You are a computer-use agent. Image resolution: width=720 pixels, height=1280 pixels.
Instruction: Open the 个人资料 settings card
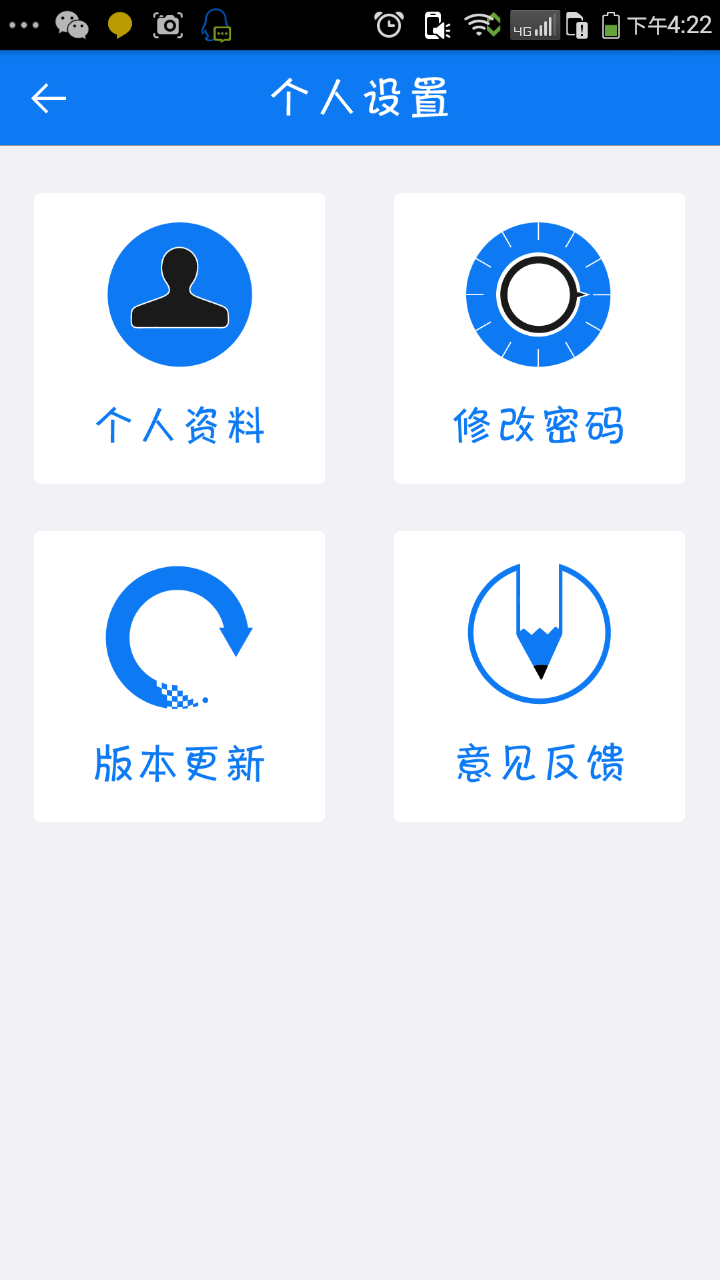[179, 337]
